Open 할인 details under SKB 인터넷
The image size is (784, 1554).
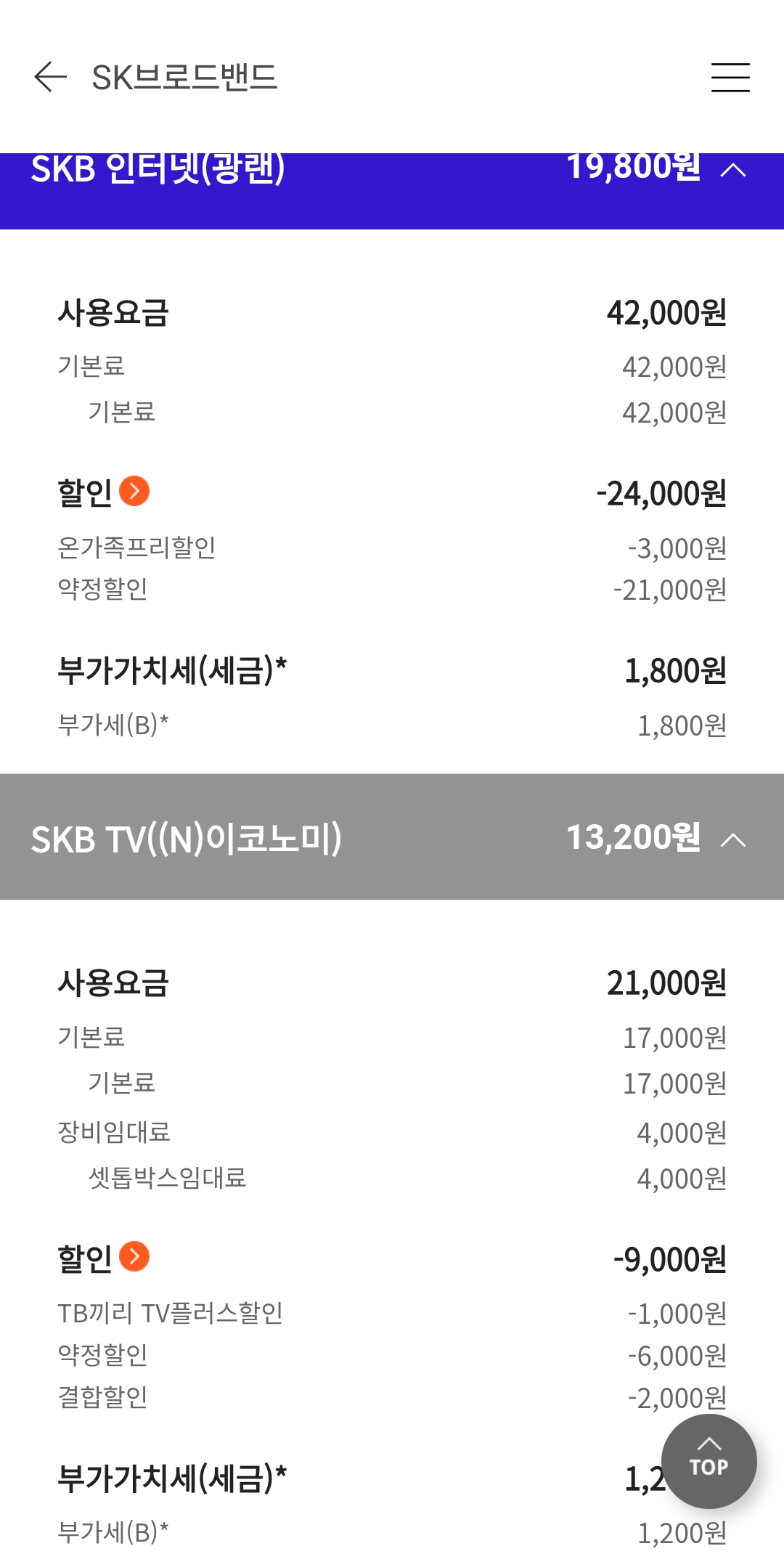[x=134, y=491]
